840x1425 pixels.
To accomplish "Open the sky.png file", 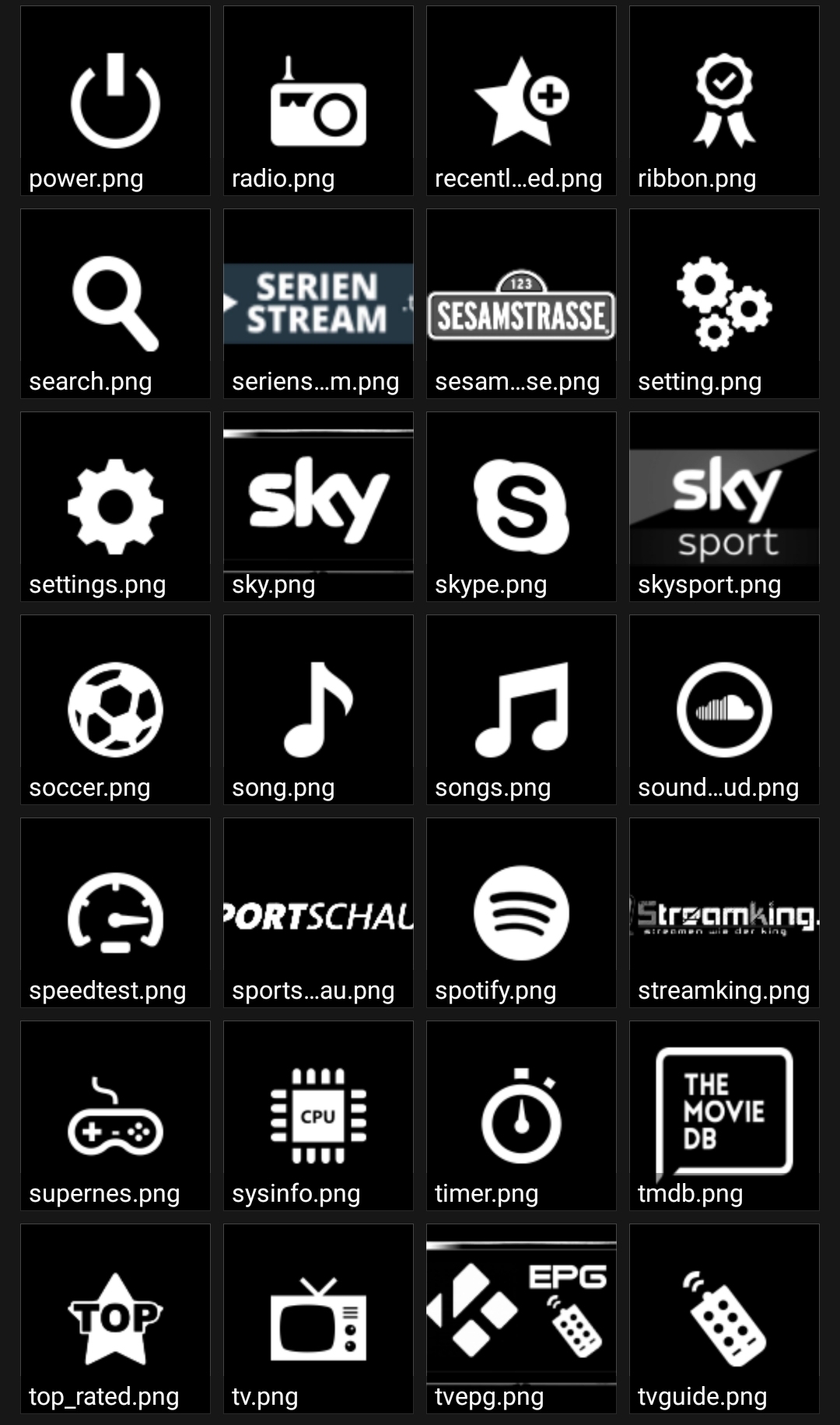I will point(318,506).
